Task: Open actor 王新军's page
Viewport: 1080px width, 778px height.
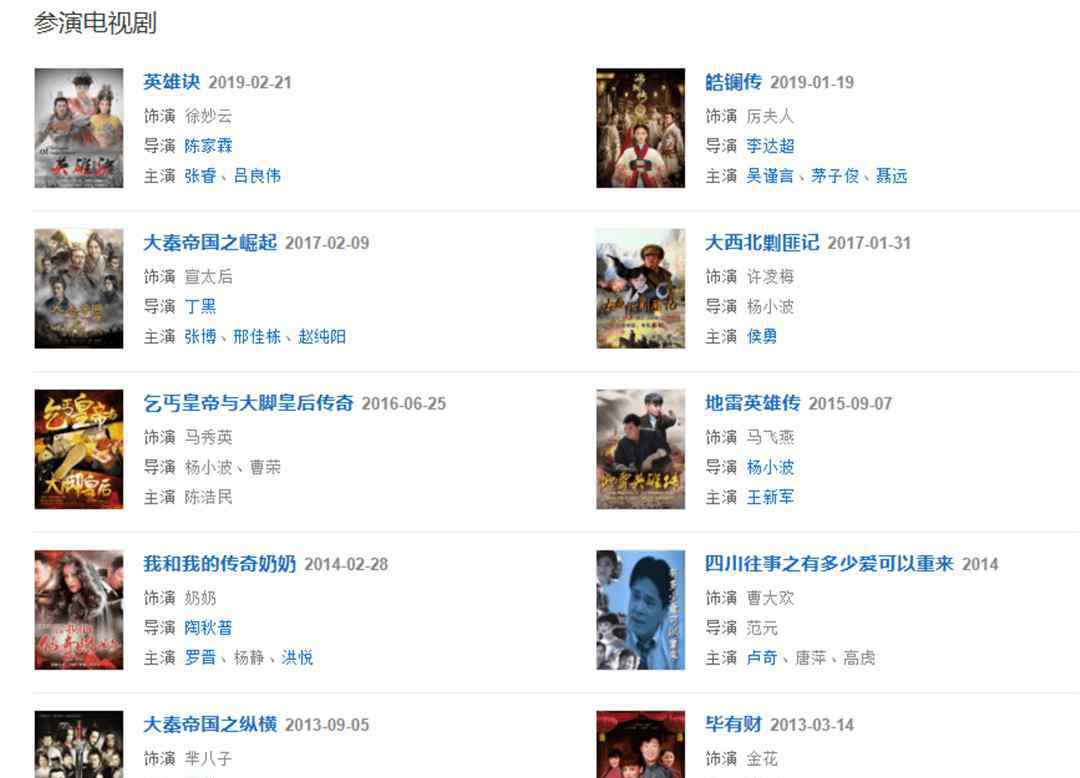Action: (770, 497)
